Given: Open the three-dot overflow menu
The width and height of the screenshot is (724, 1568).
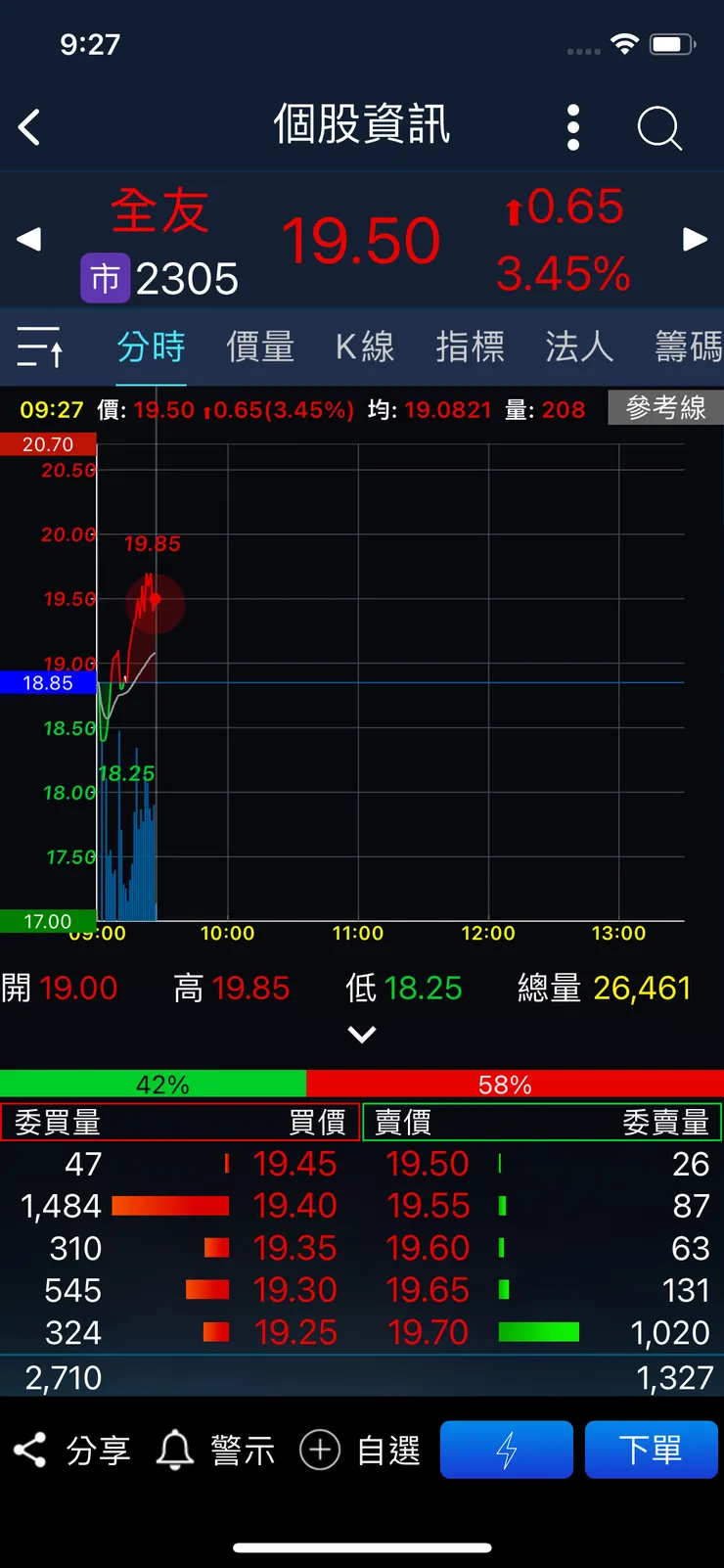Looking at the screenshot, I should [x=573, y=127].
